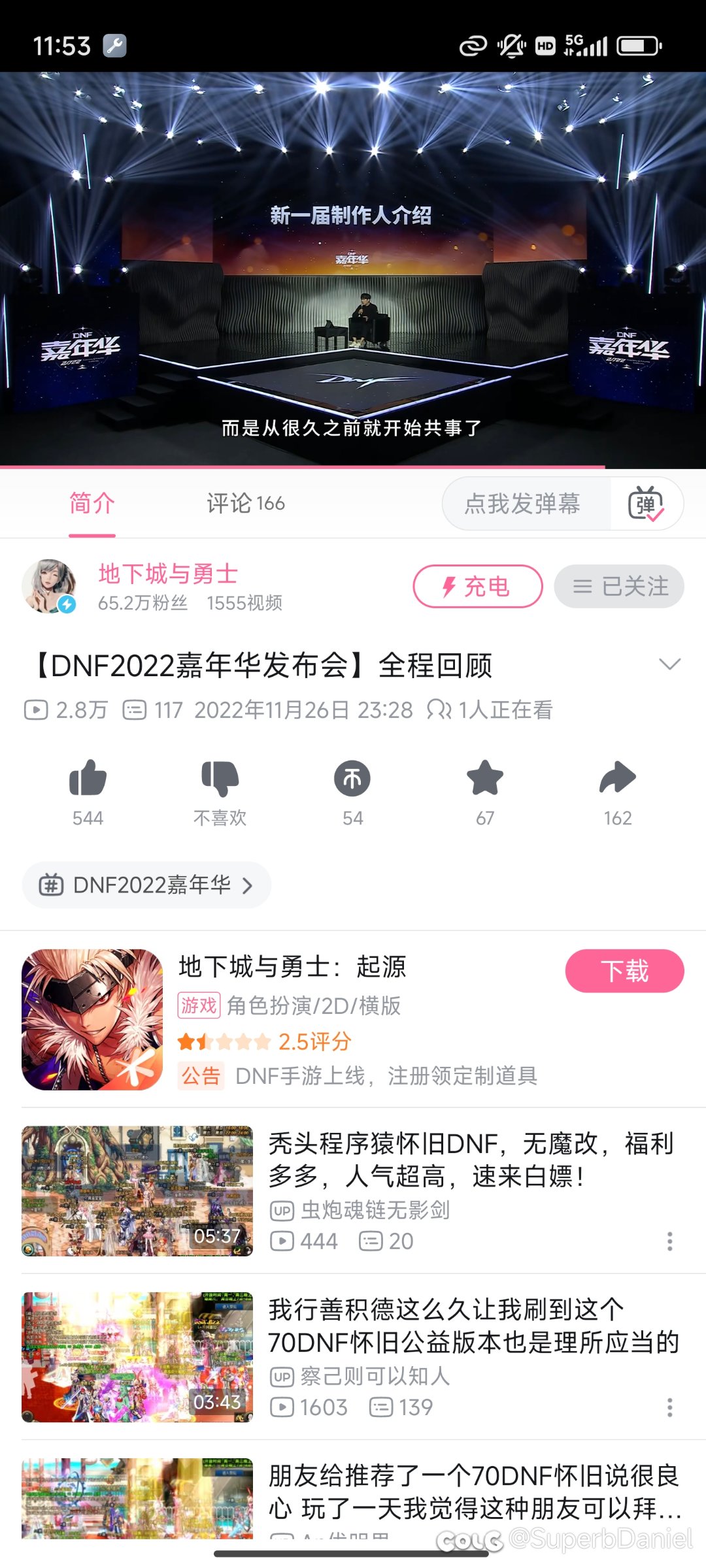This screenshot has width=706, height=1568.
Task: Expand the video title details chevron
Action: [670, 664]
